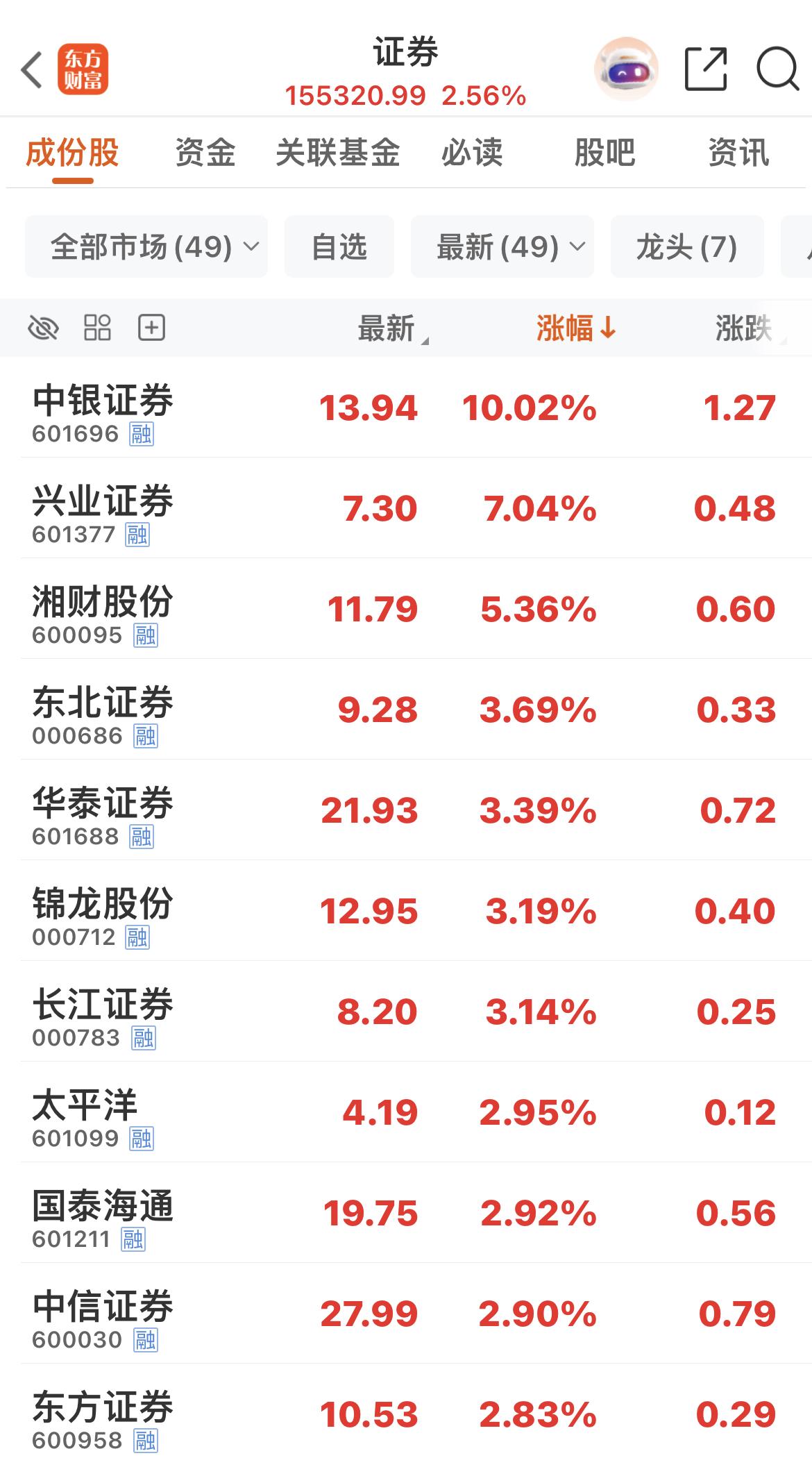The image size is (812, 1458).
Task: Tap the plus icon to add a stock
Action: [x=150, y=327]
